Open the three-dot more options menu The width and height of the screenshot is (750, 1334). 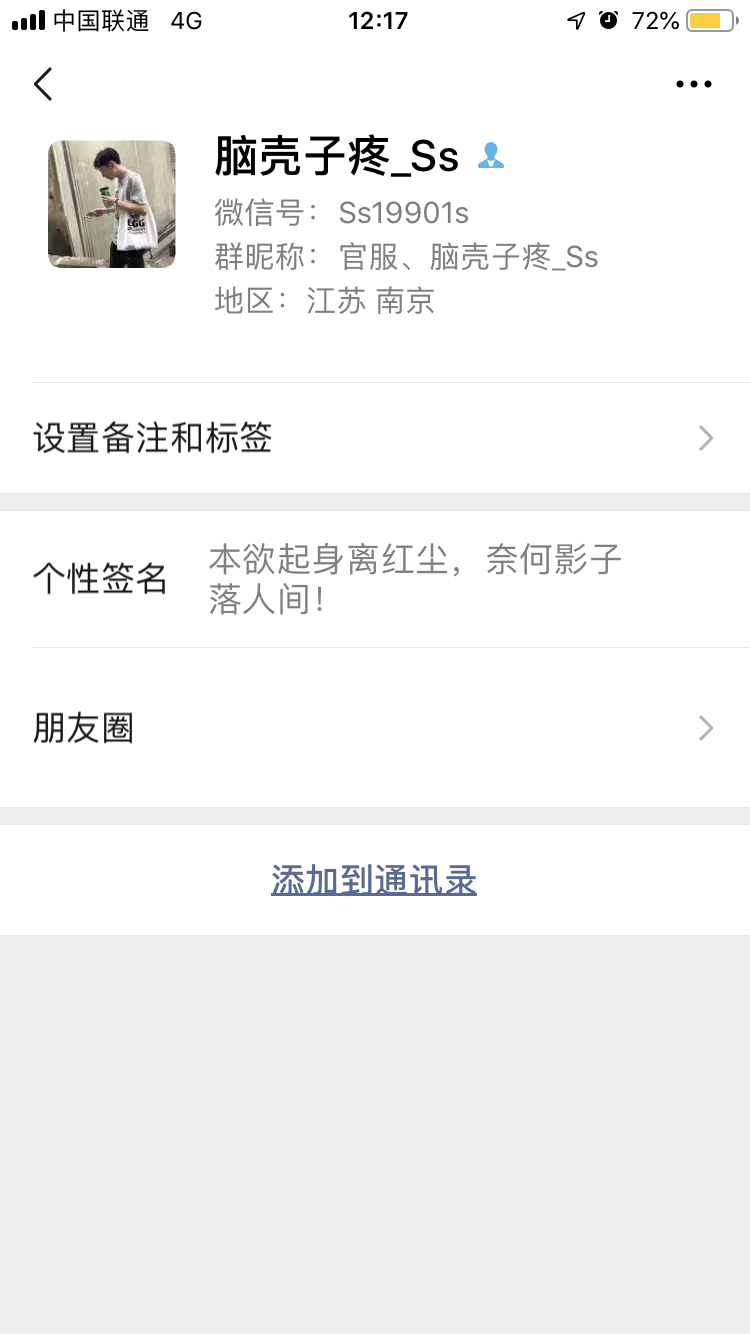coord(693,84)
